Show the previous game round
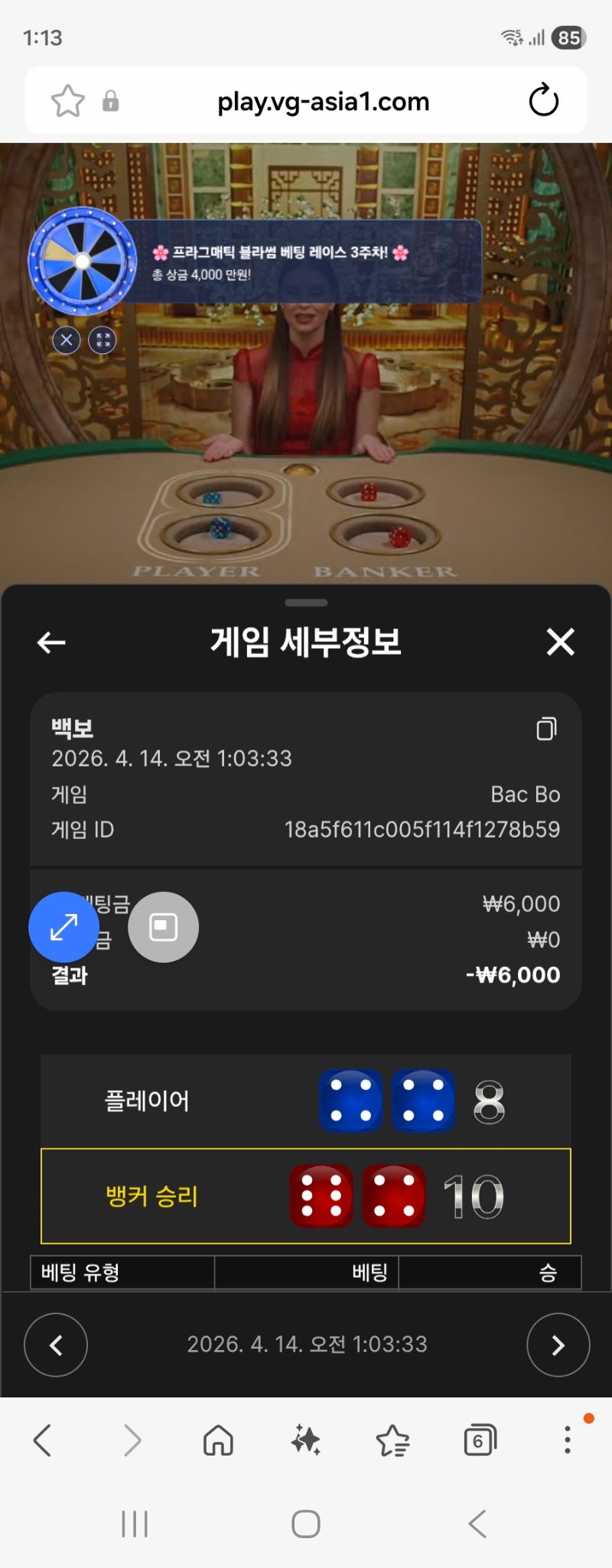The height and width of the screenshot is (1568, 612). point(56,1345)
